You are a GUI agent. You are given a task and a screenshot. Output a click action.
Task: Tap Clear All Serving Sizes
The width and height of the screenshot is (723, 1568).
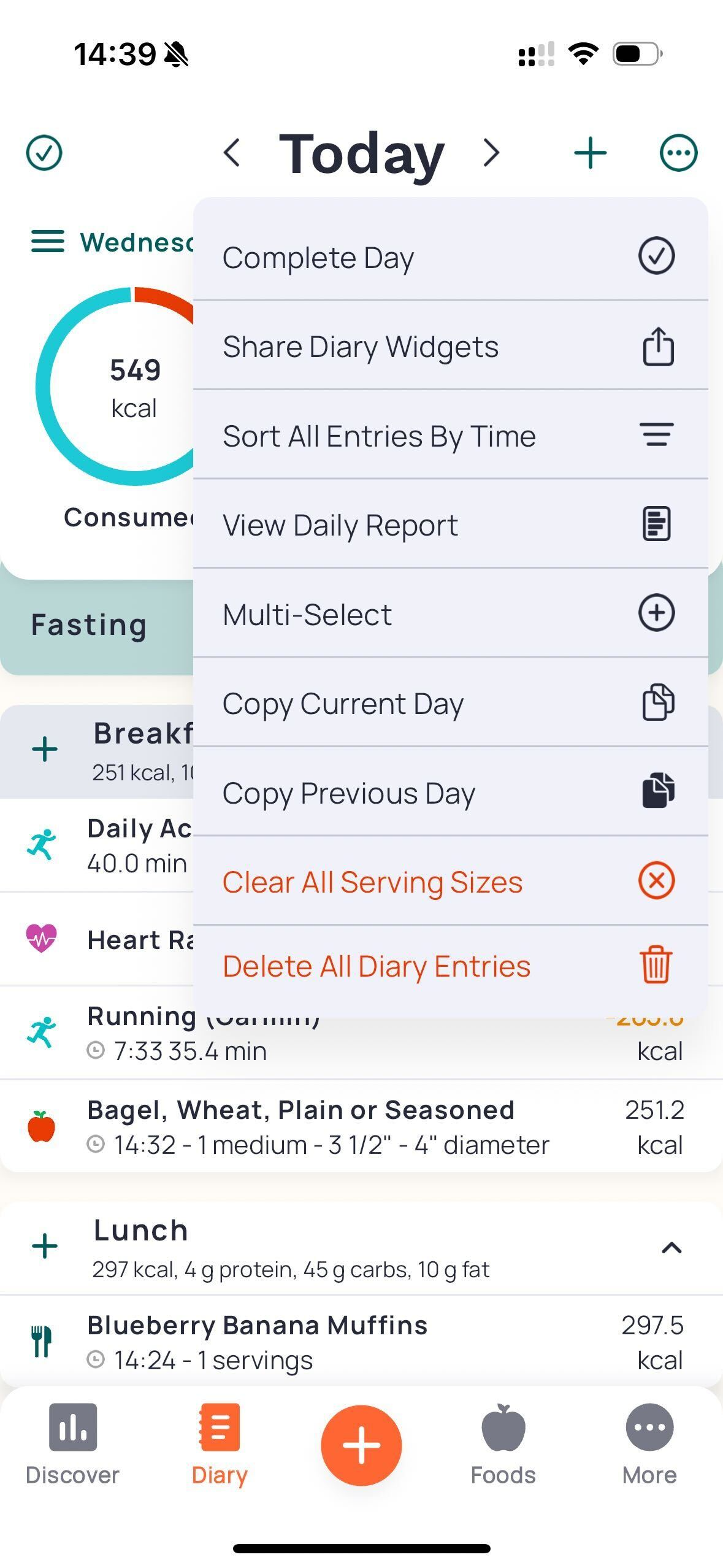click(372, 882)
